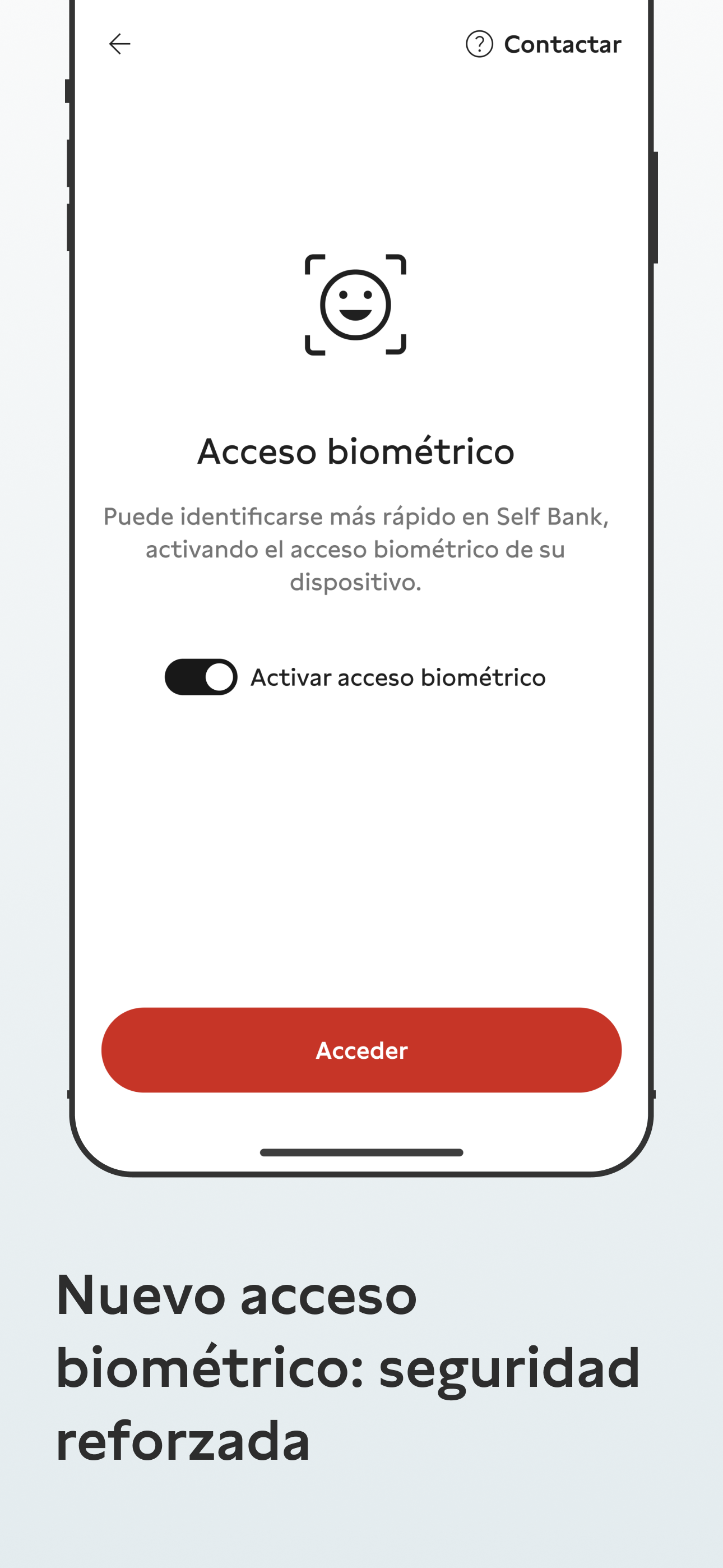Open Contactar from the top bar

pyautogui.click(x=562, y=43)
